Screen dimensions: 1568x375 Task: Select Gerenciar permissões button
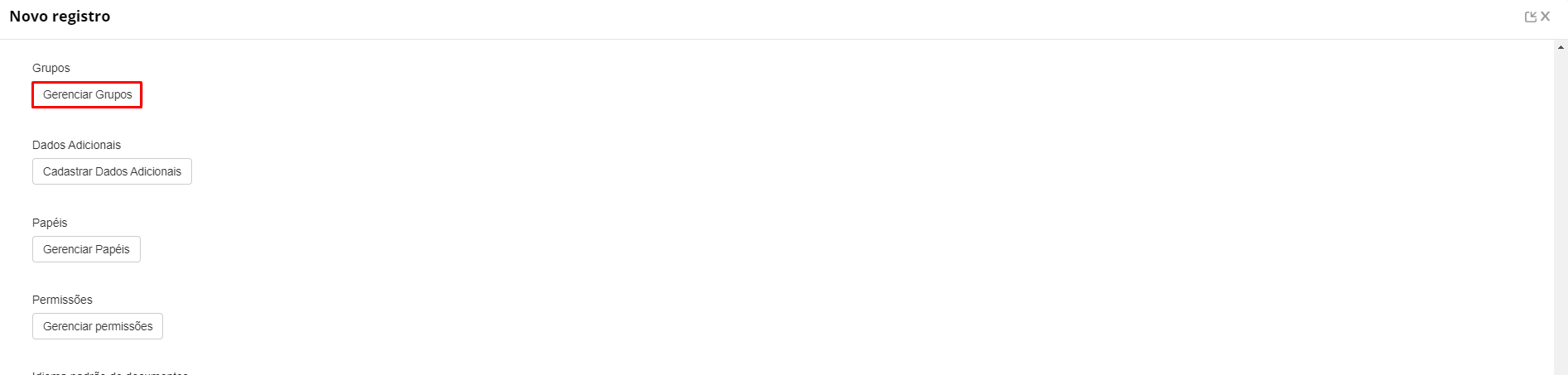[x=98, y=326]
